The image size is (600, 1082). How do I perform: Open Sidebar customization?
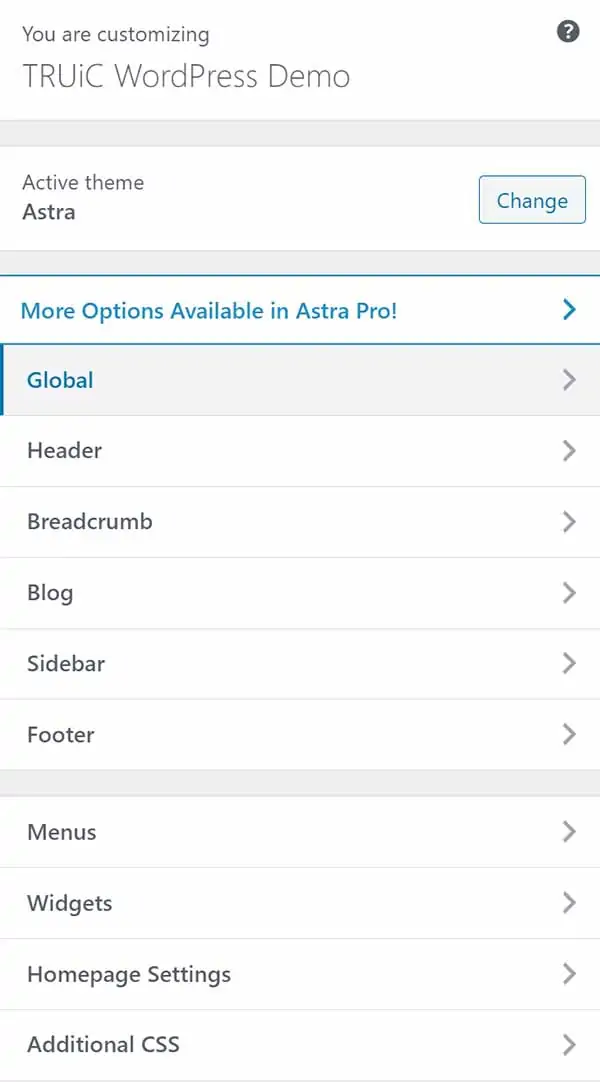click(300, 664)
